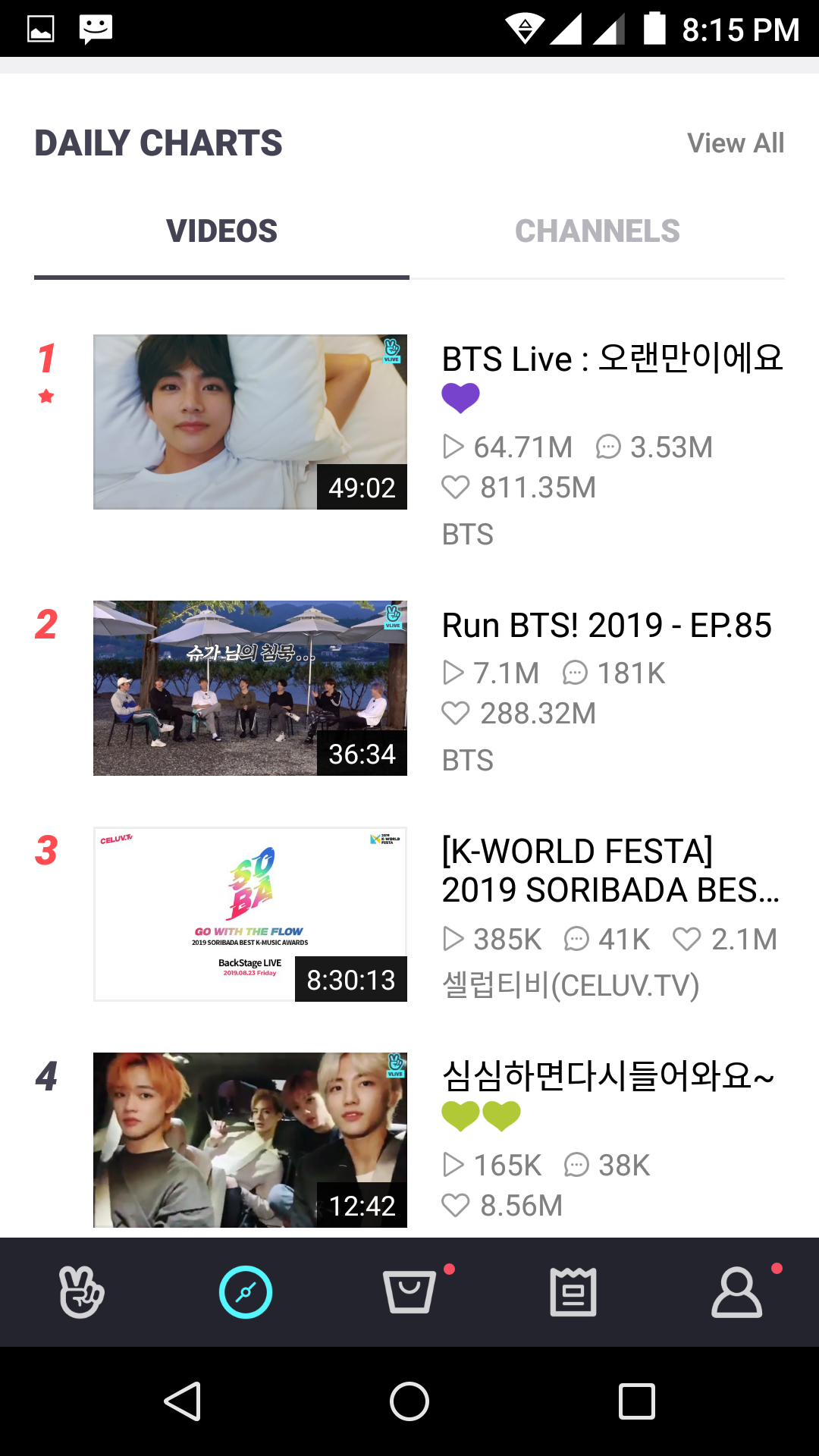Switch to the CHANNELS tab
This screenshot has width=819, height=1456.
[x=597, y=231]
